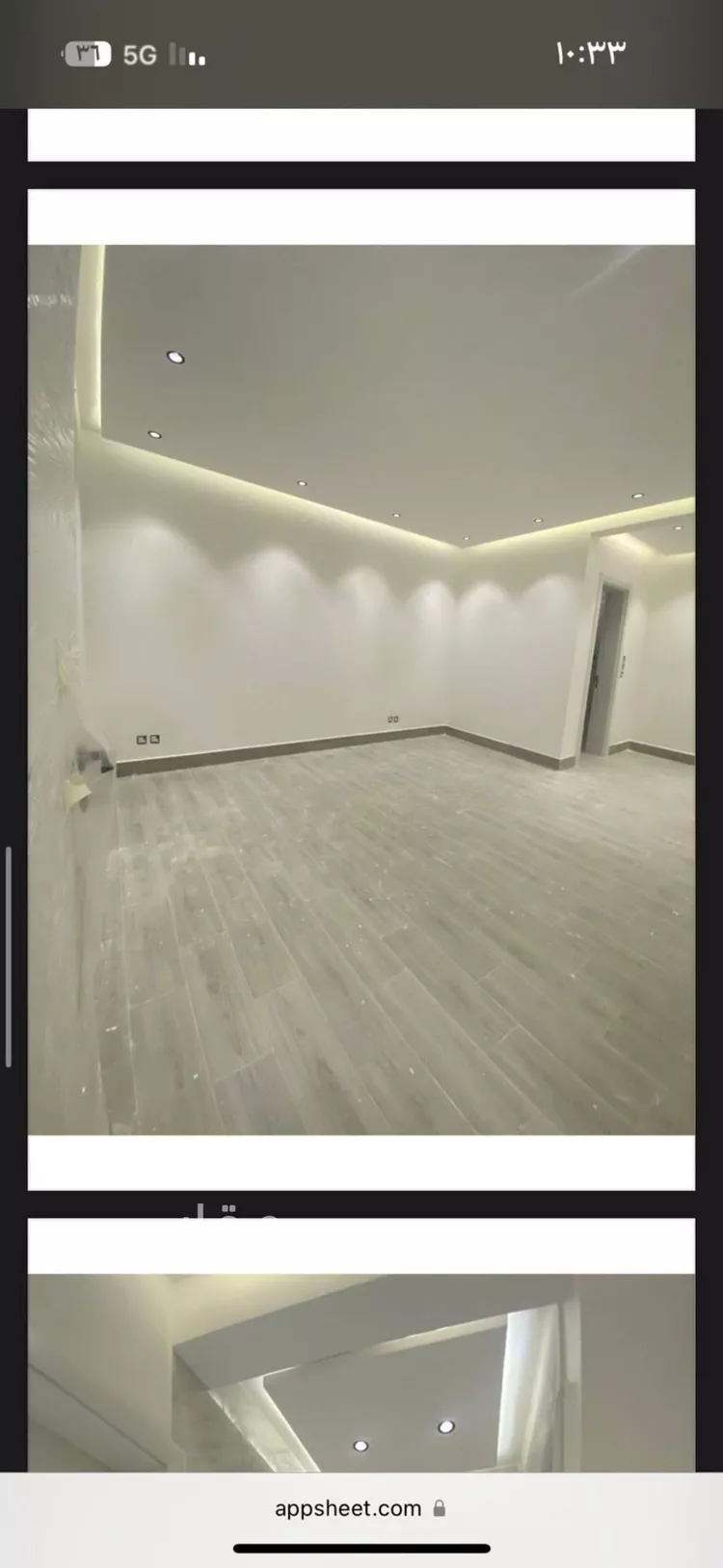Open the empty room photo with wooden floor
Screen dimensions: 723x1568
361,689
